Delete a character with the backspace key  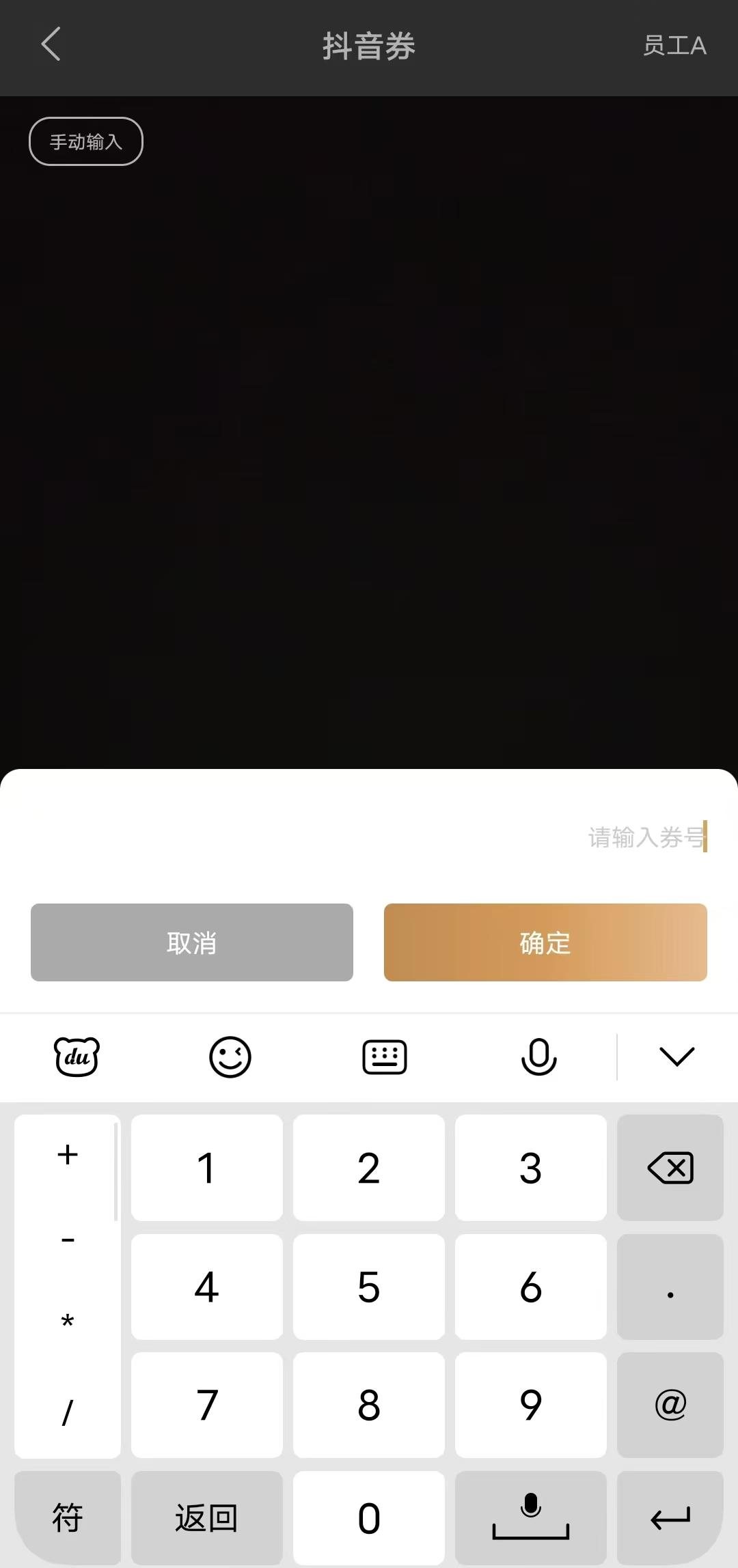point(670,1168)
